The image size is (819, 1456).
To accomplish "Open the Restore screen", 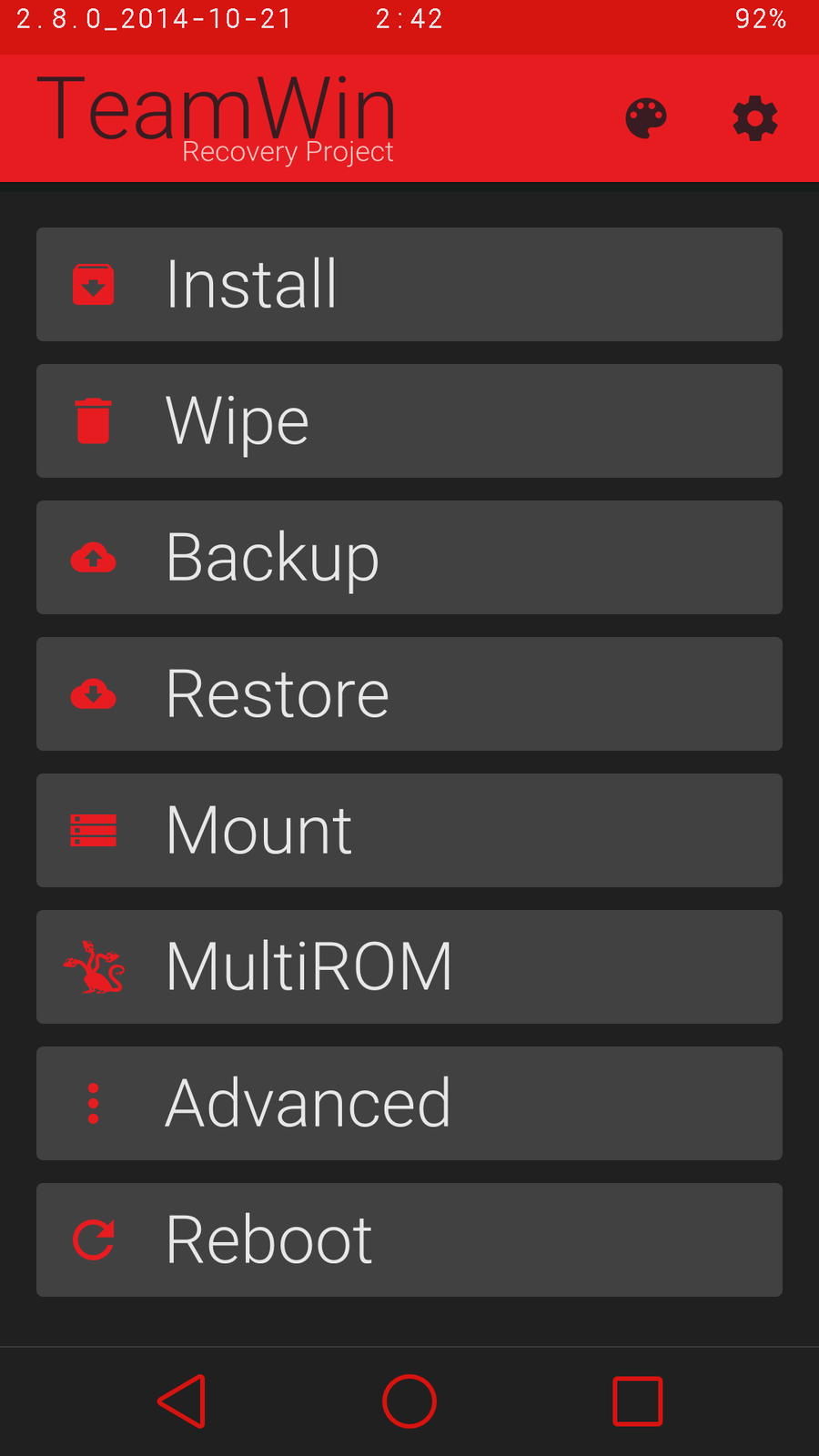I will [409, 694].
